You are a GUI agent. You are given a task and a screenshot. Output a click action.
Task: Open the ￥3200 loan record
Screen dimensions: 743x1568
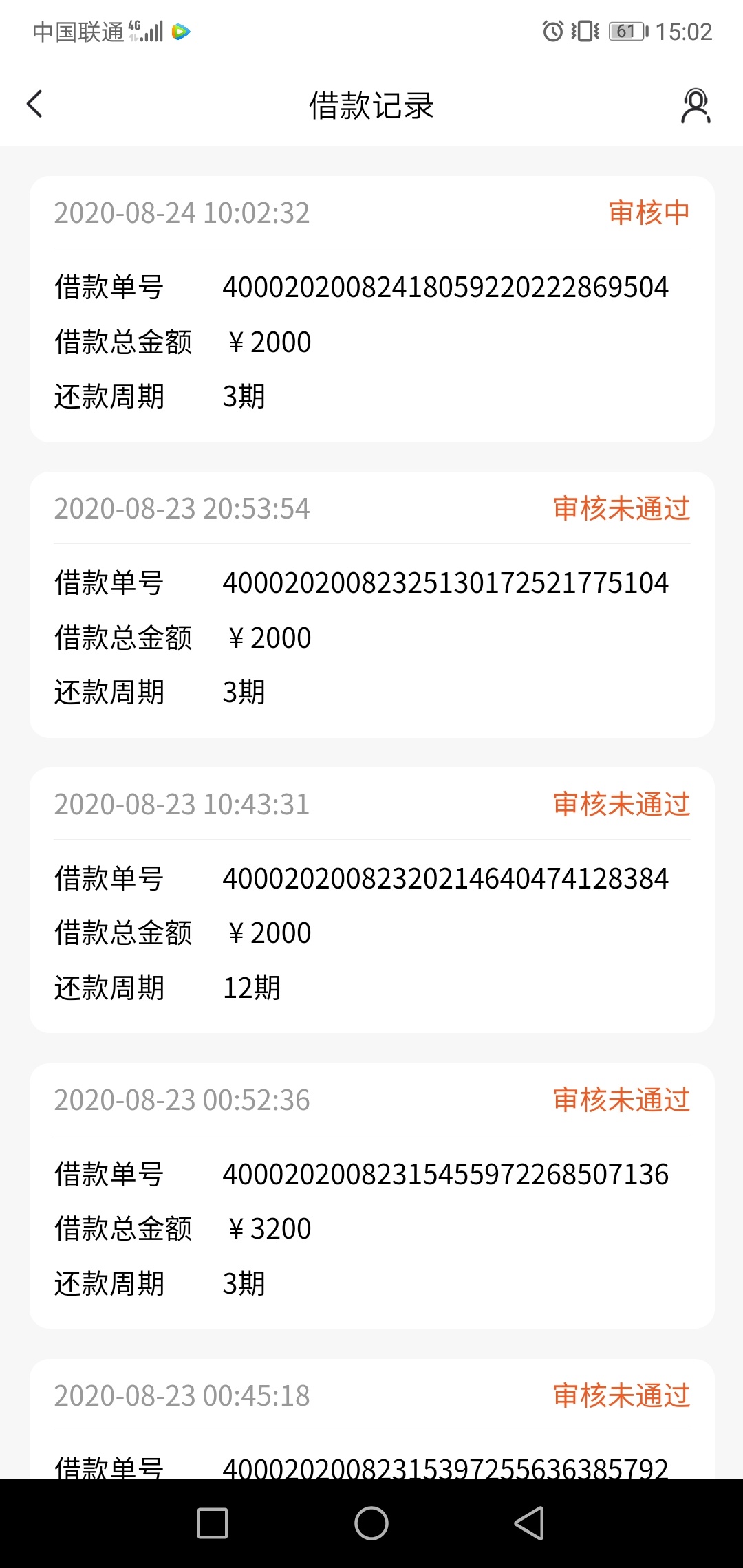pyautogui.click(x=371, y=1196)
